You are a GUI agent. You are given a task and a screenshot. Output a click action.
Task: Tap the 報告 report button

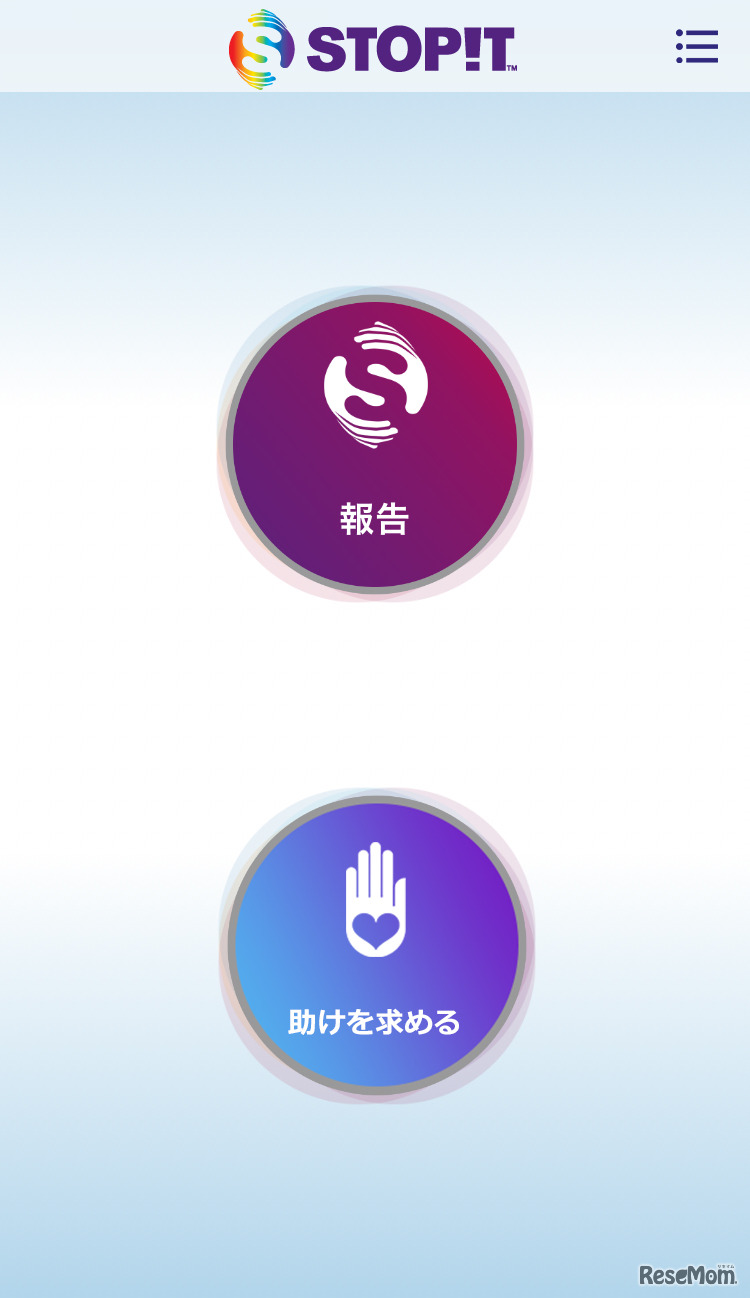tap(375, 444)
